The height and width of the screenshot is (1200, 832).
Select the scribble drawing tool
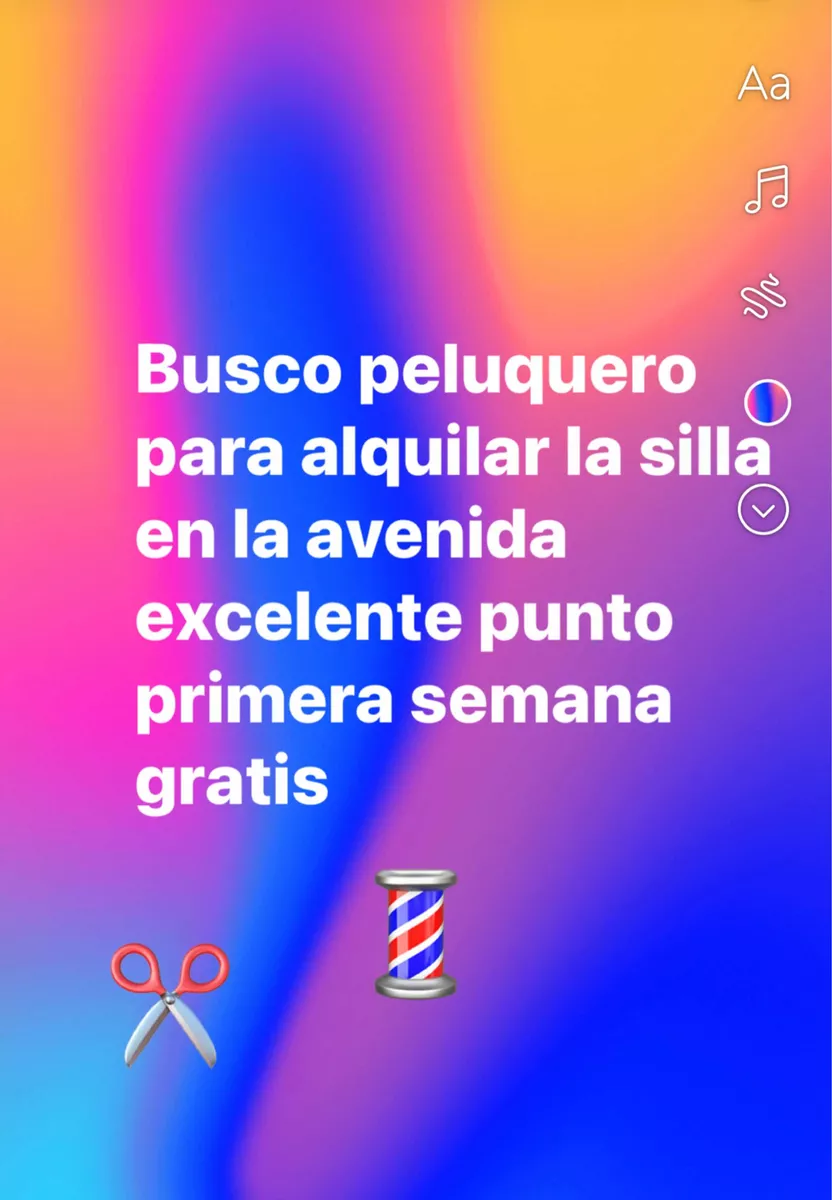tap(764, 295)
